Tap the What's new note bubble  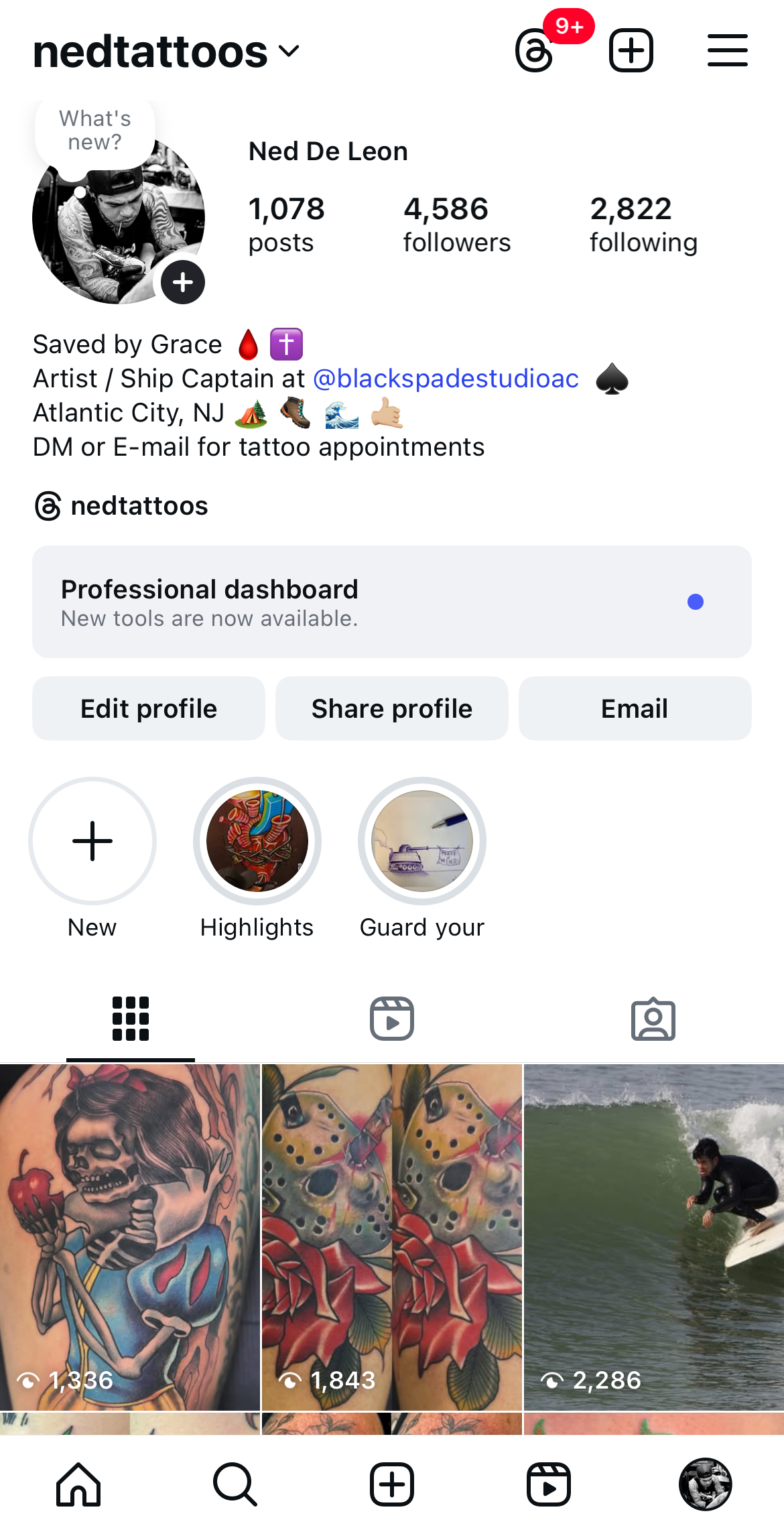tap(95, 131)
